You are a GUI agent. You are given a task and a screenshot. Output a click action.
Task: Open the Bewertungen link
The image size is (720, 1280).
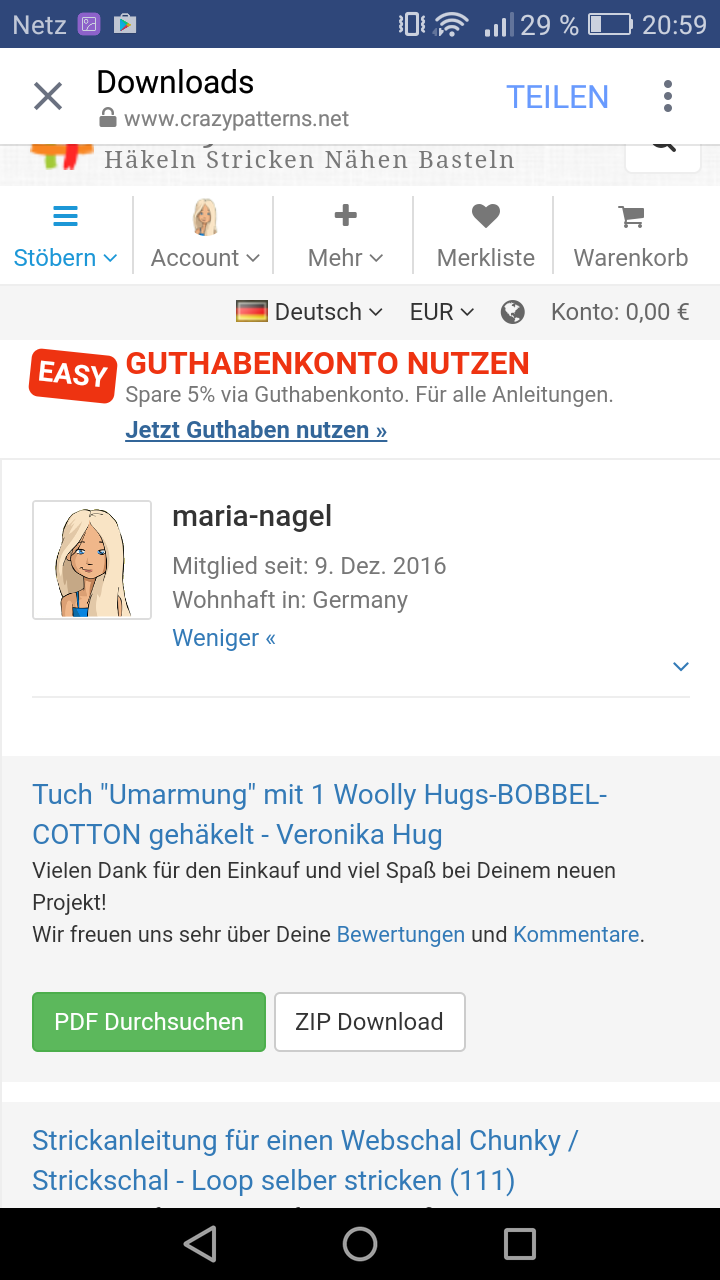(400, 935)
